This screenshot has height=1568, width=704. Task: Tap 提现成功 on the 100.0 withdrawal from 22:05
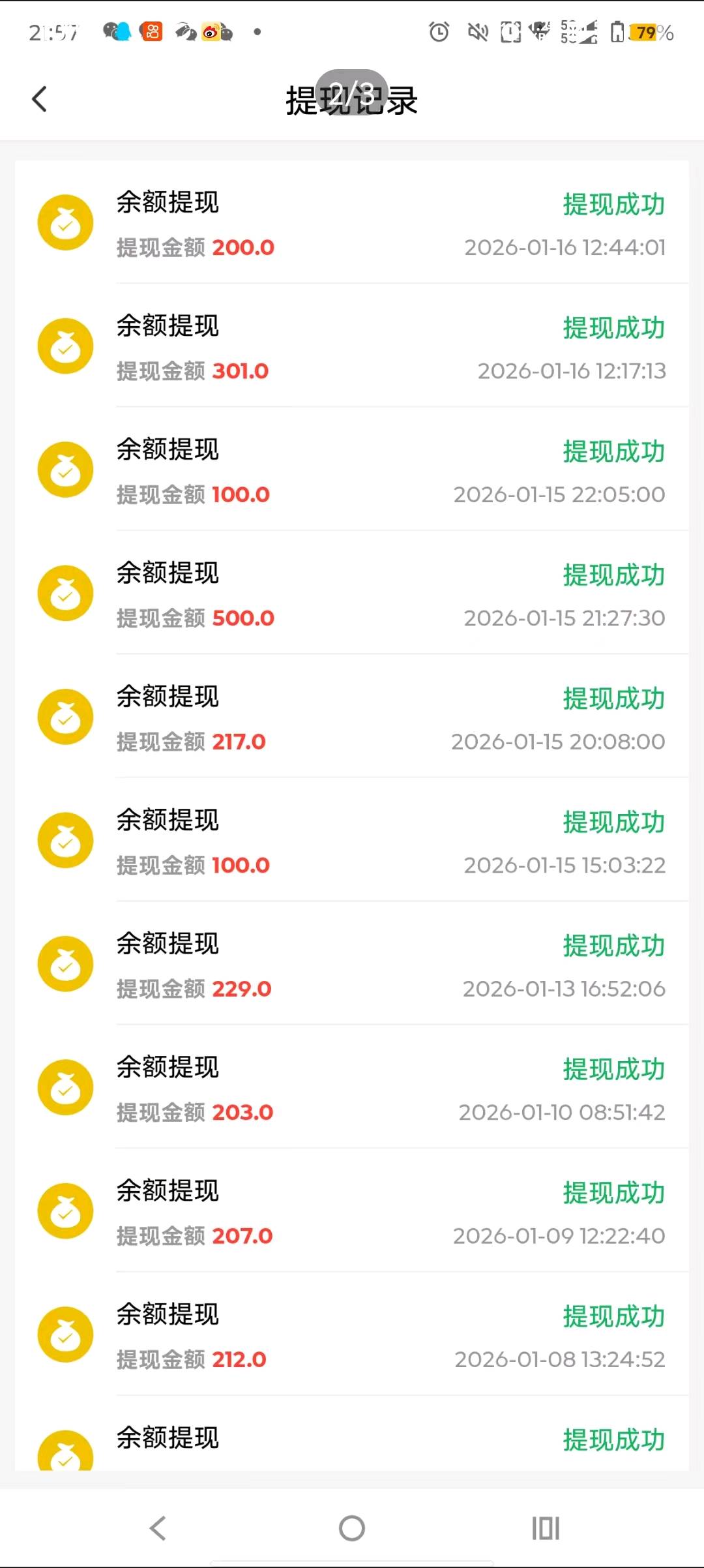pos(613,451)
